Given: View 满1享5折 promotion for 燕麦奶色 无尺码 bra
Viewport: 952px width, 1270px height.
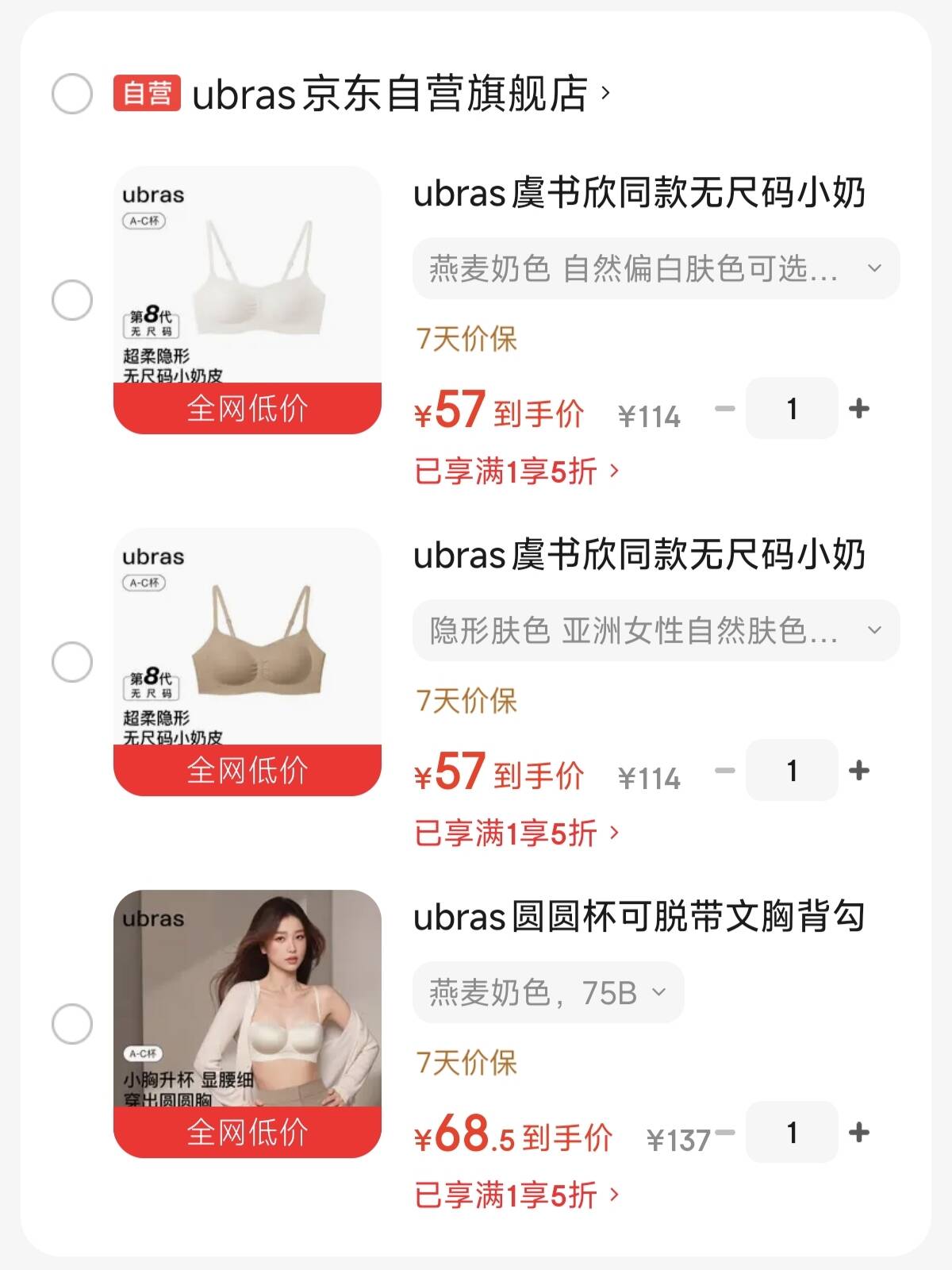Looking at the screenshot, I should 516,471.
